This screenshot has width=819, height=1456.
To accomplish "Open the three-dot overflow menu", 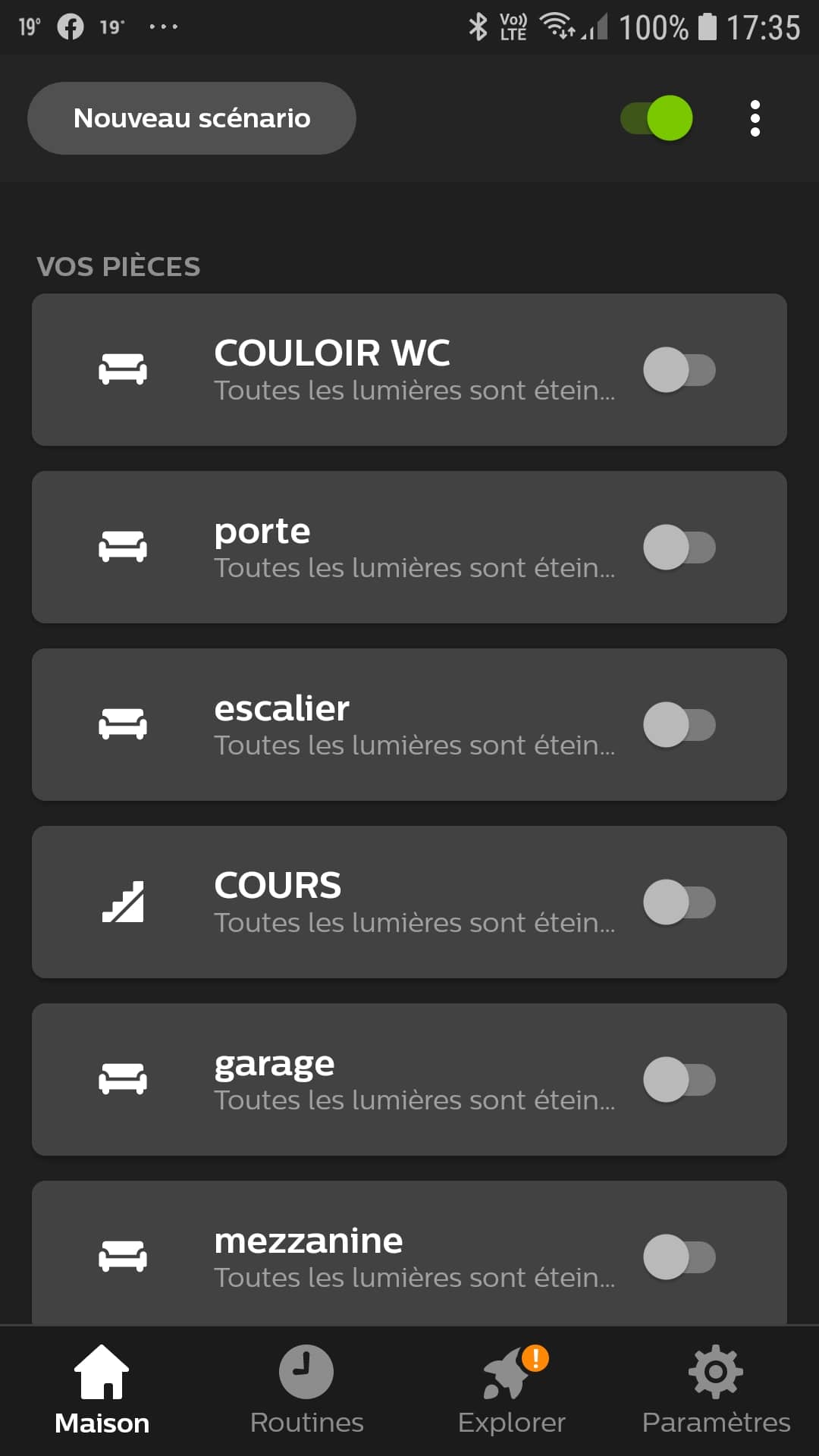I will coord(755,118).
